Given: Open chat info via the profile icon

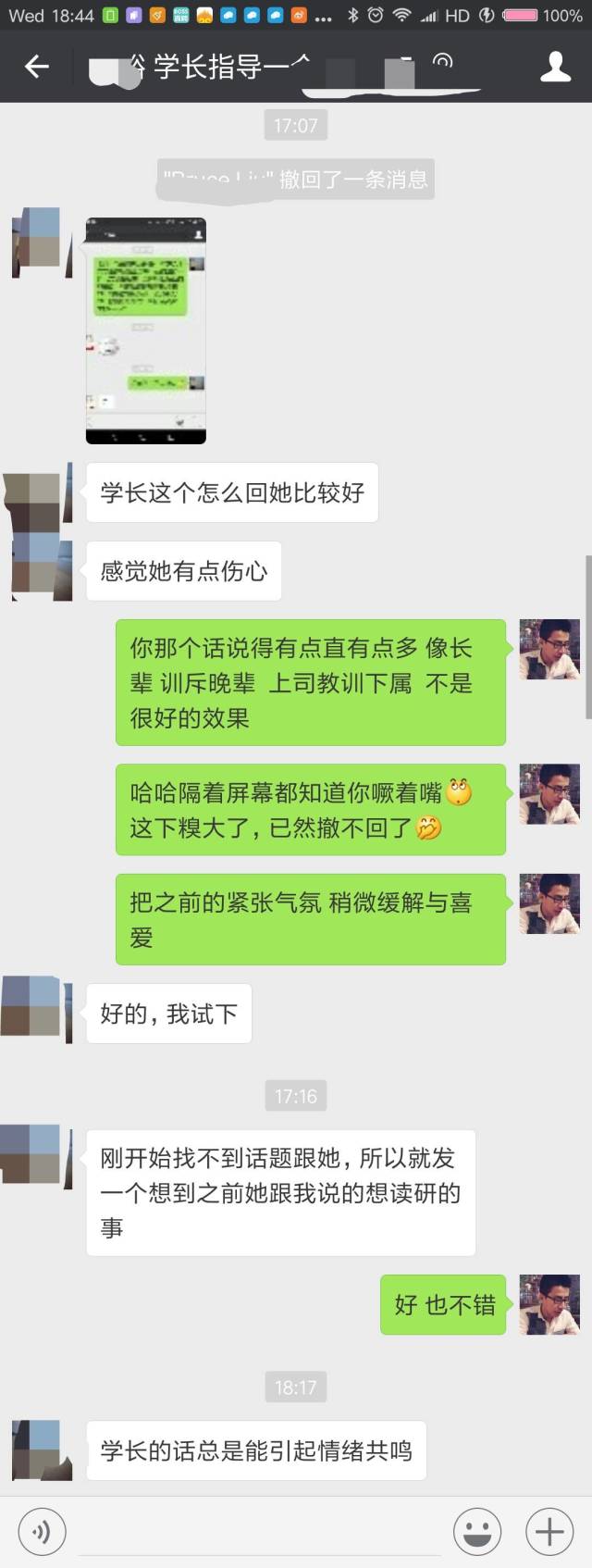Looking at the screenshot, I should click(x=555, y=66).
